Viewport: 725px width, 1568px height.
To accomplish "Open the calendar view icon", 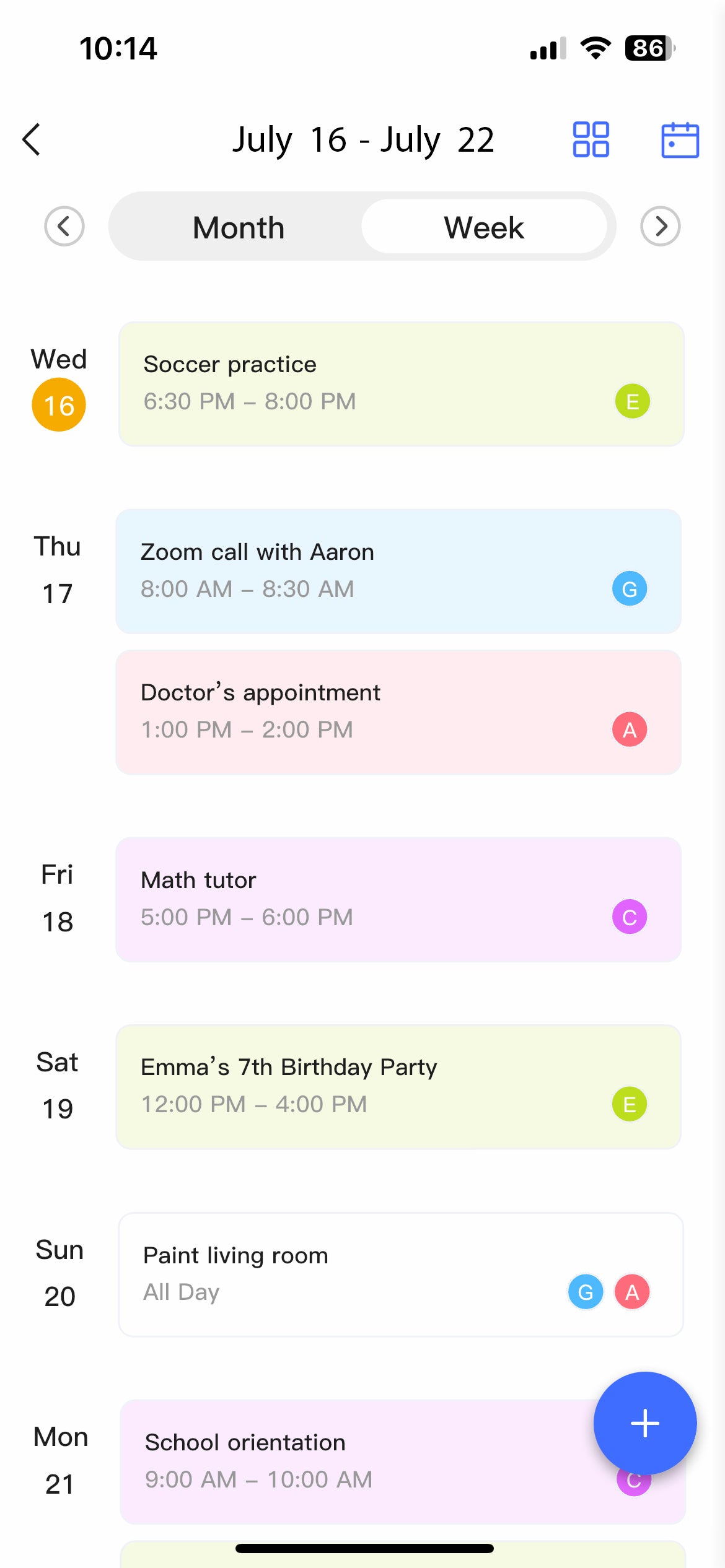I will coord(679,141).
